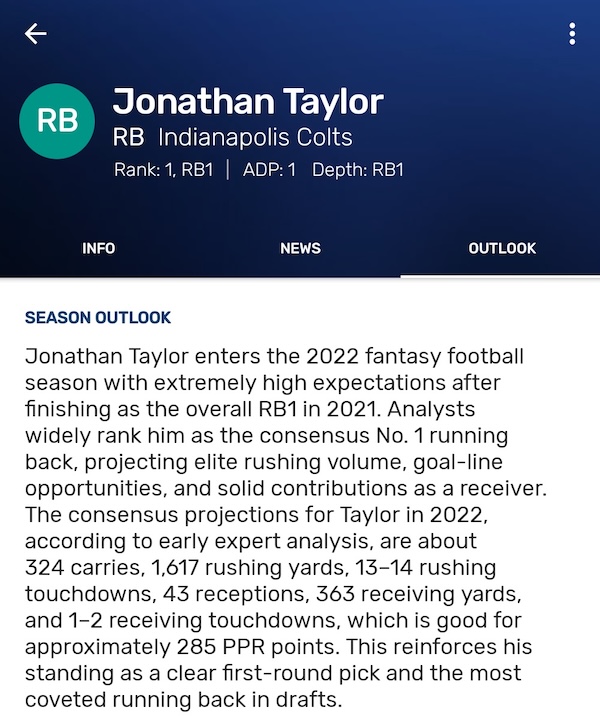Viewport: 600px width, 716px height.
Task: Select the Outlook tab
Action: tap(501, 248)
